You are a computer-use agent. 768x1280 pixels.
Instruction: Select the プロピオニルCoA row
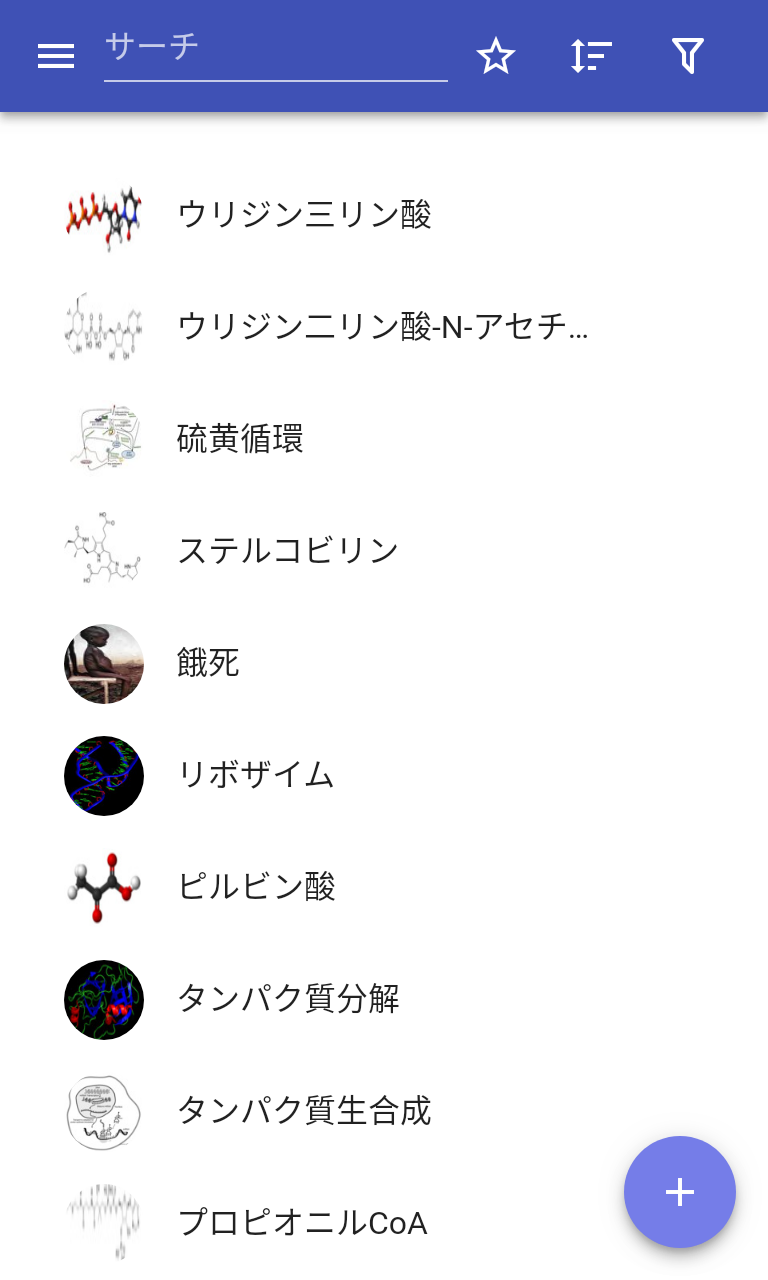point(302,1222)
